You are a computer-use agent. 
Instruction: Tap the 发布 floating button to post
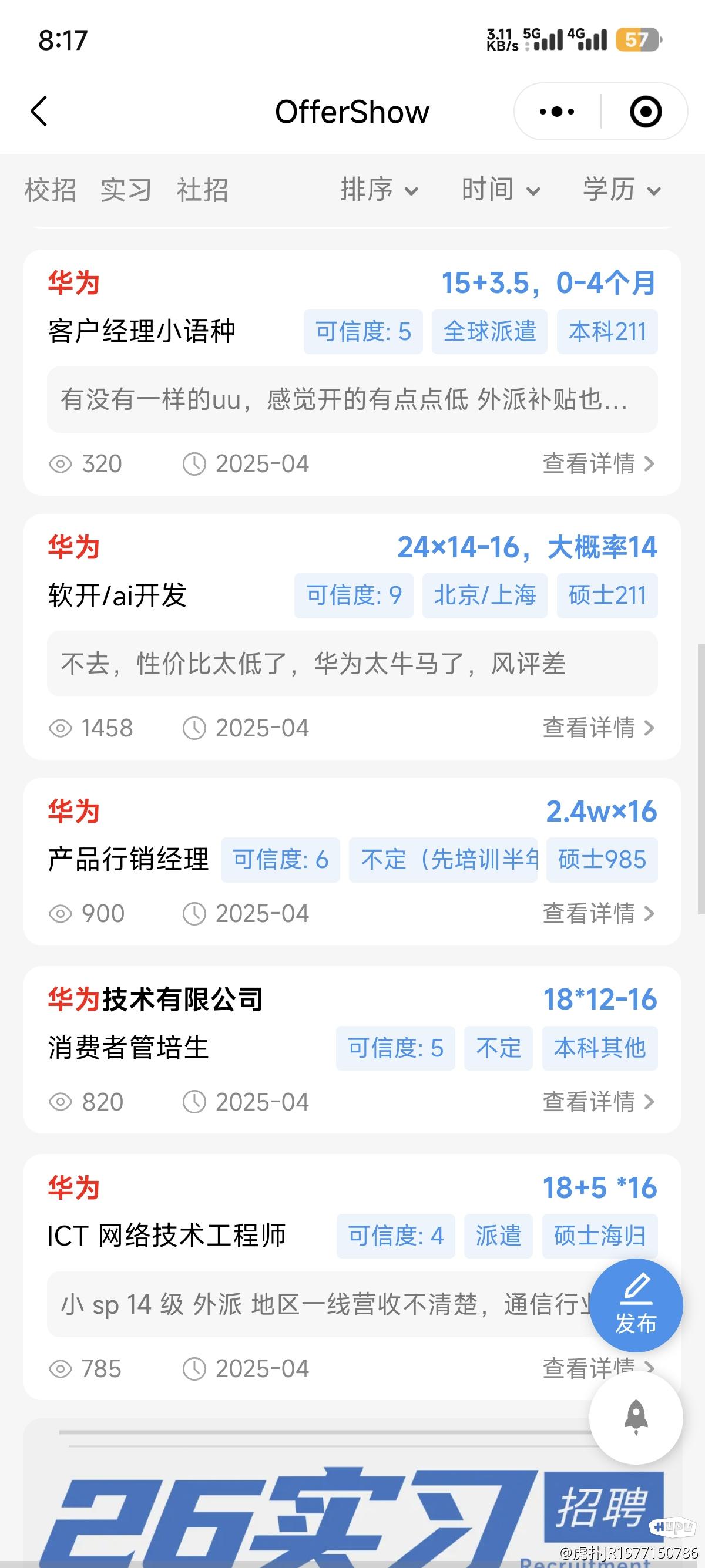coord(636,1305)
